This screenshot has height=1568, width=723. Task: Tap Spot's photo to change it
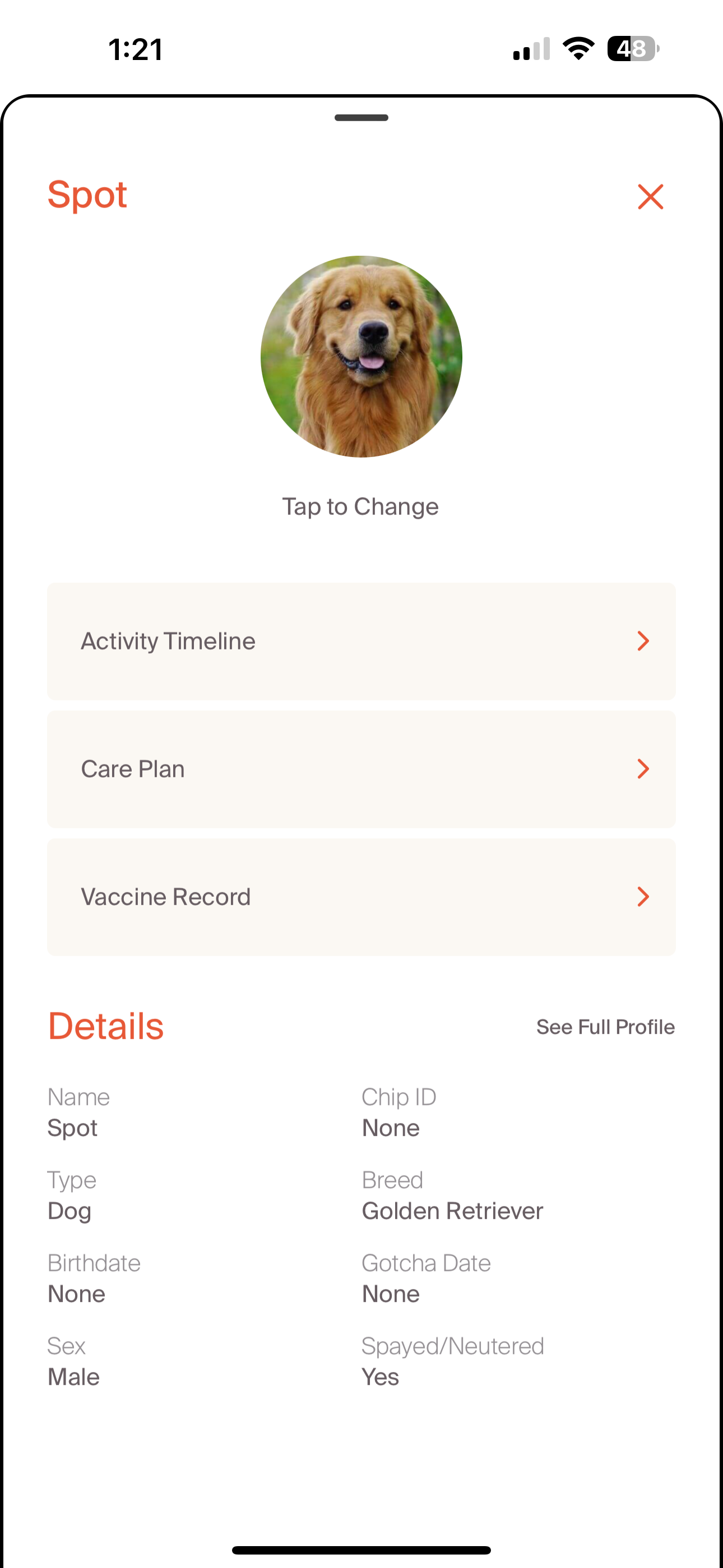[361, 357]
